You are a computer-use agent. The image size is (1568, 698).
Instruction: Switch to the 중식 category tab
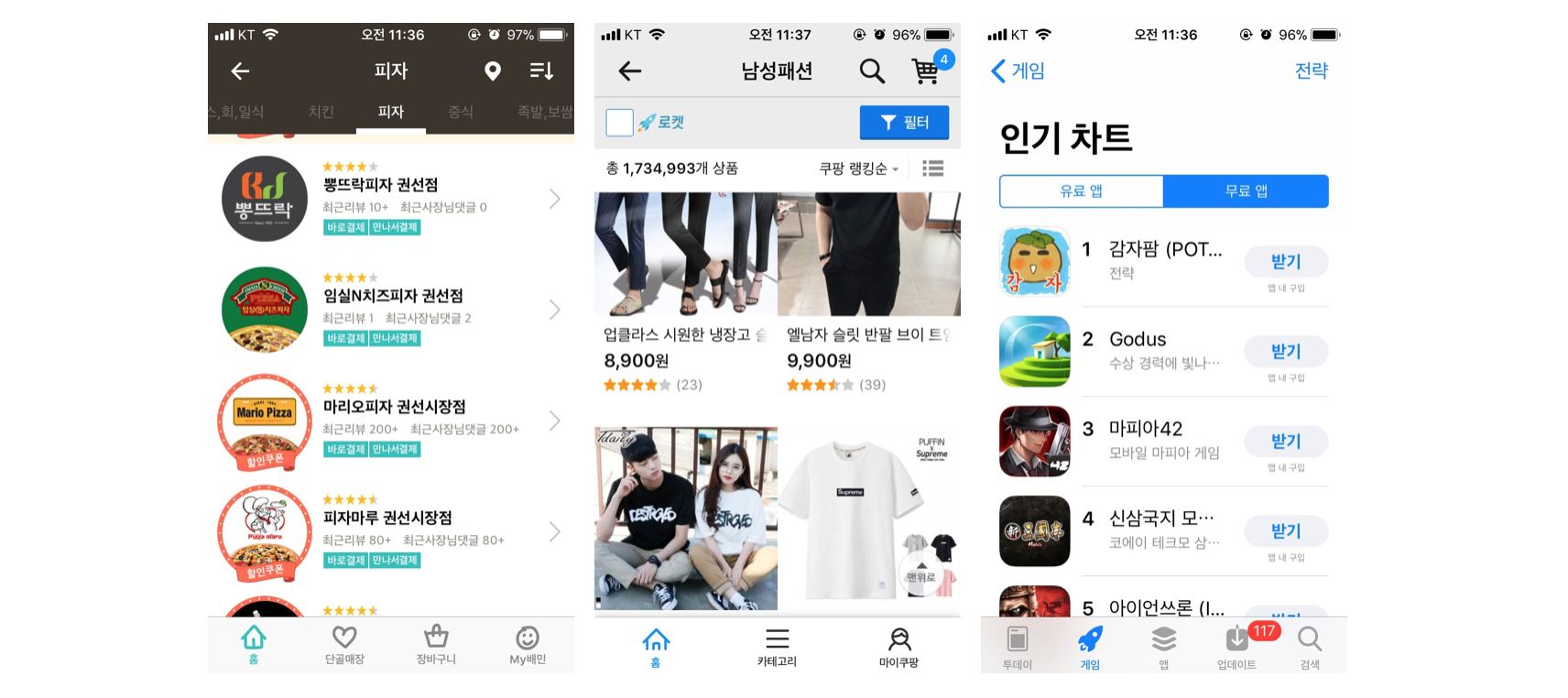[460, 112]
